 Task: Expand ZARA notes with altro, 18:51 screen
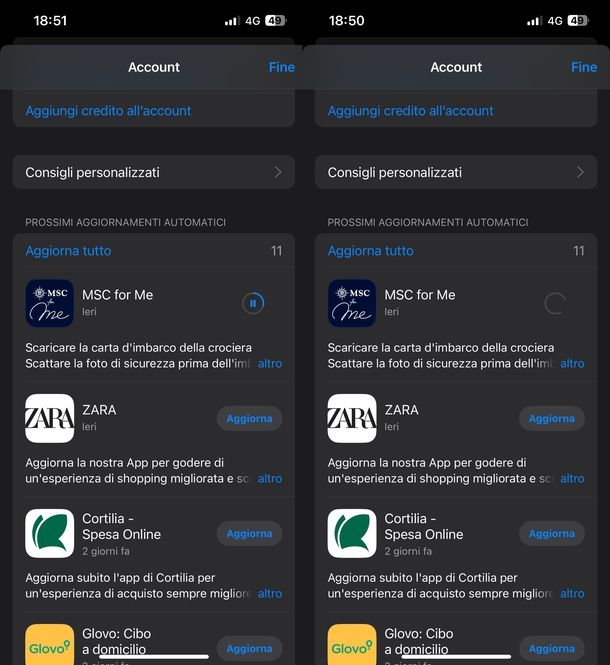(270, 479)
